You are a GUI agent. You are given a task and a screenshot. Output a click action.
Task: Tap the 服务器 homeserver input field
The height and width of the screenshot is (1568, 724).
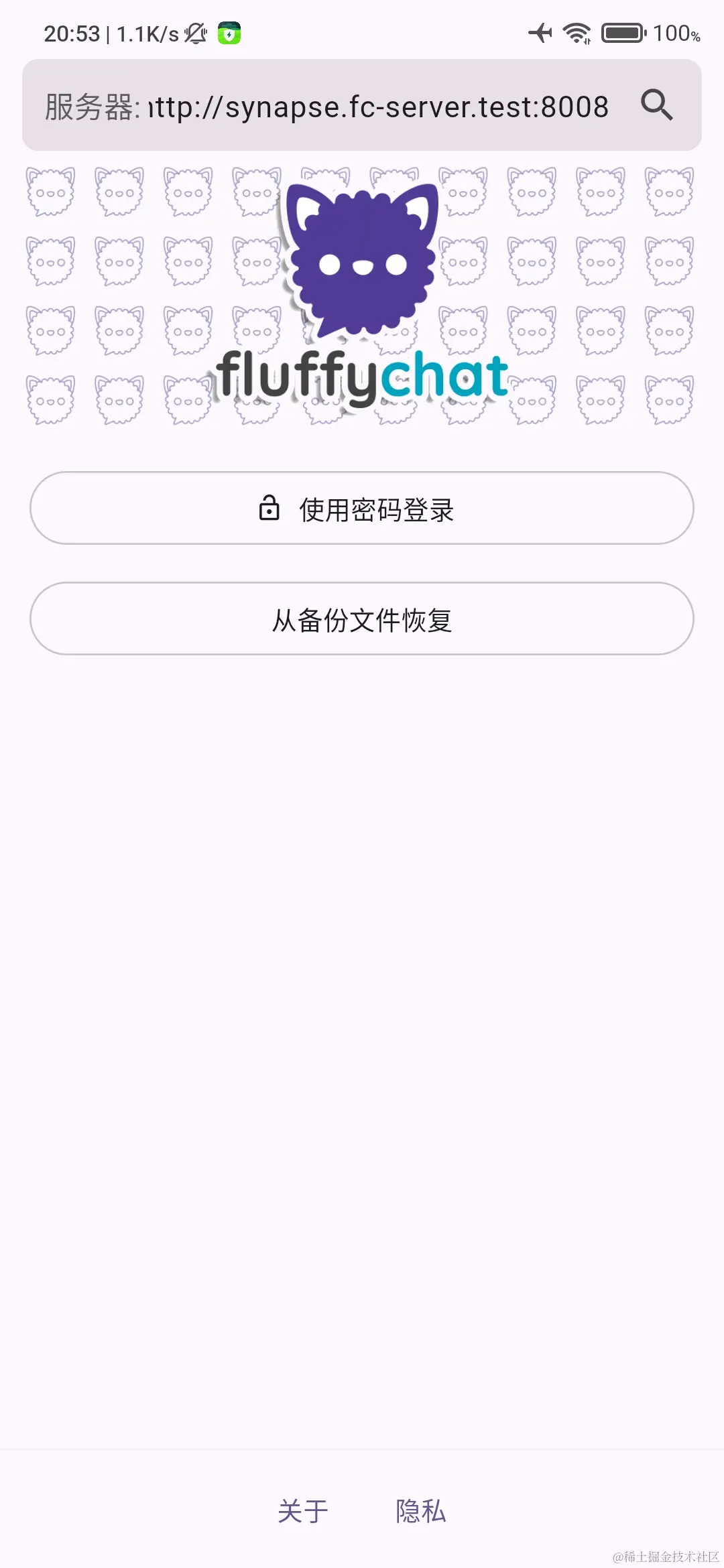[x=362, y=106]
